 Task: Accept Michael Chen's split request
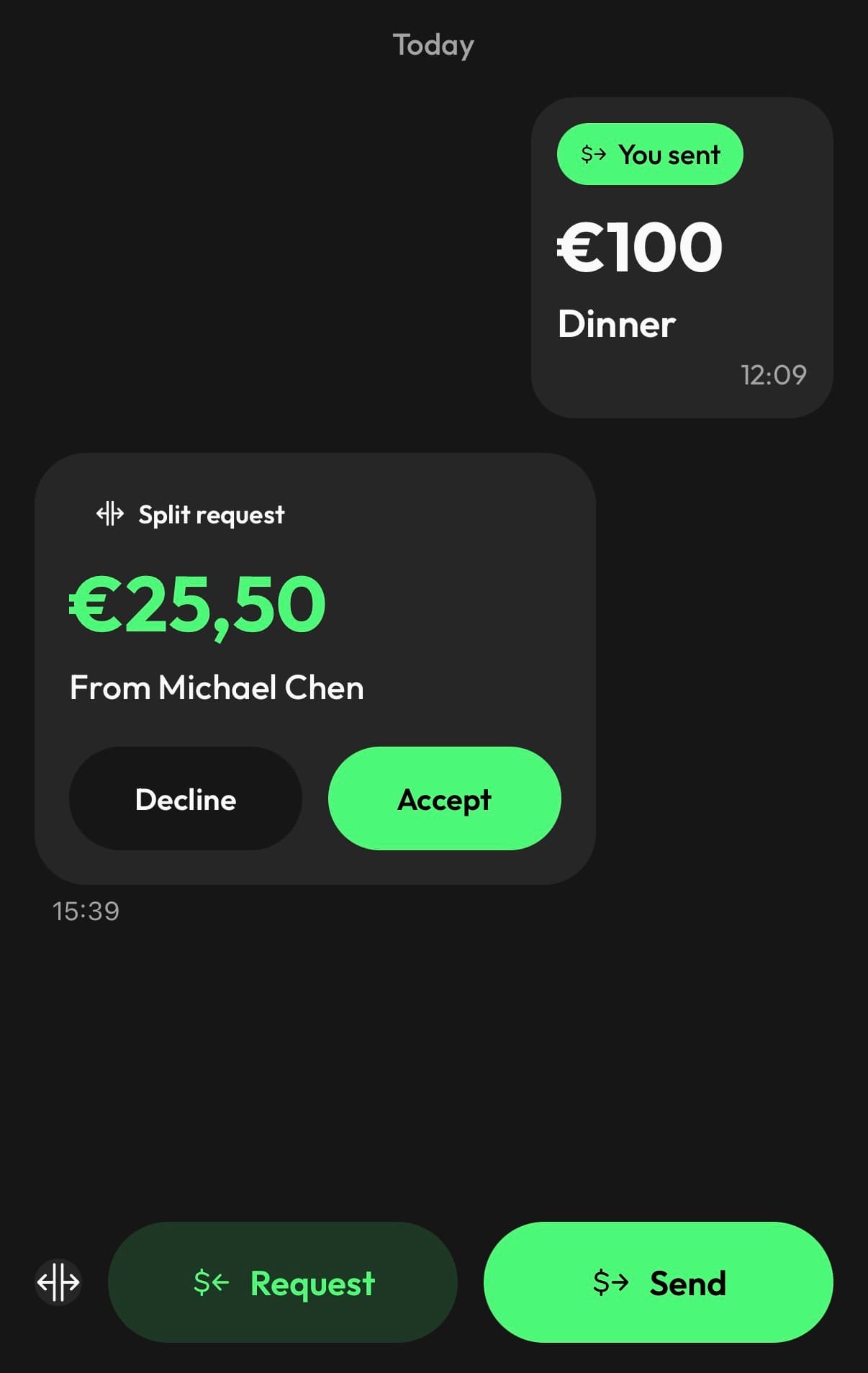[444, 798]
